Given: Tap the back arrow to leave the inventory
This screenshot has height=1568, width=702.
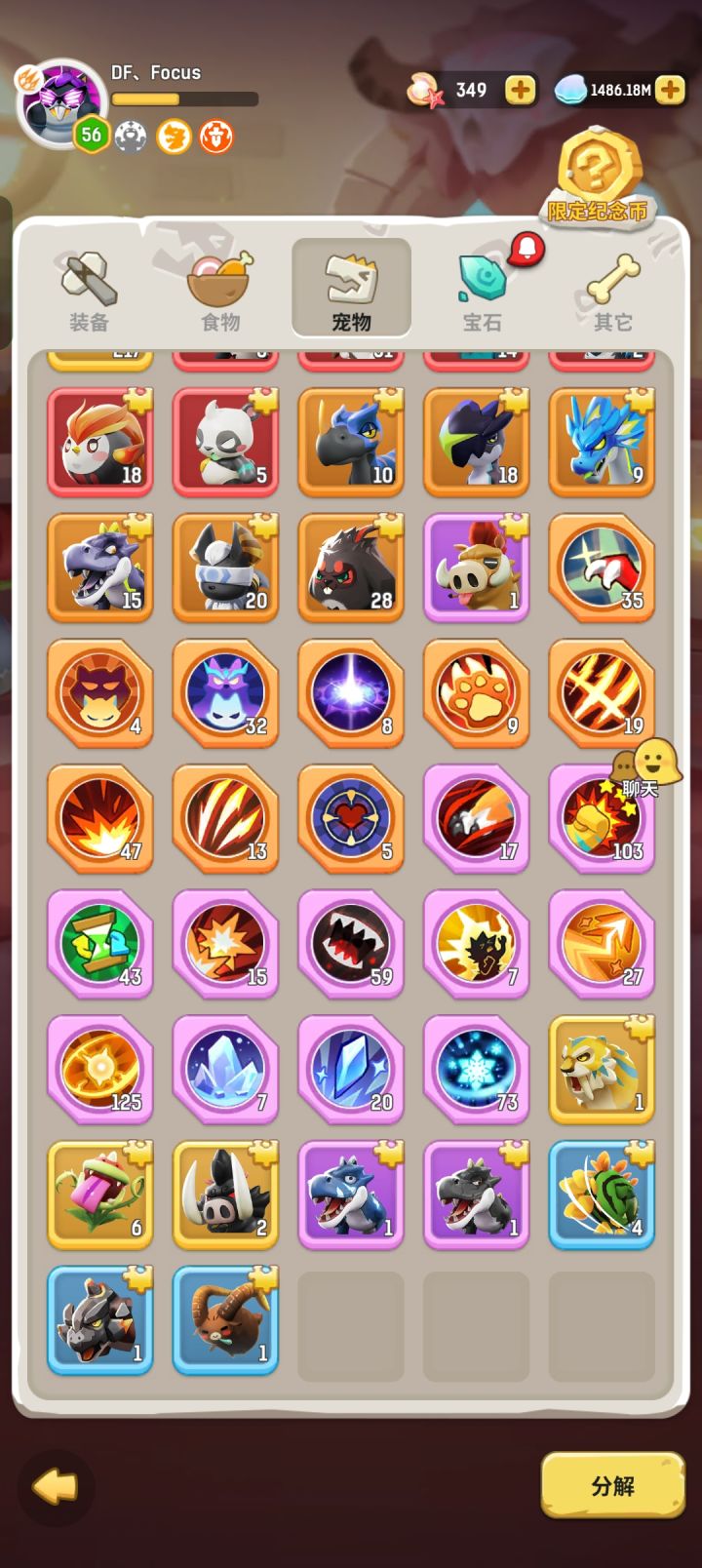Looking at the screenshot, I should 56,1486.
